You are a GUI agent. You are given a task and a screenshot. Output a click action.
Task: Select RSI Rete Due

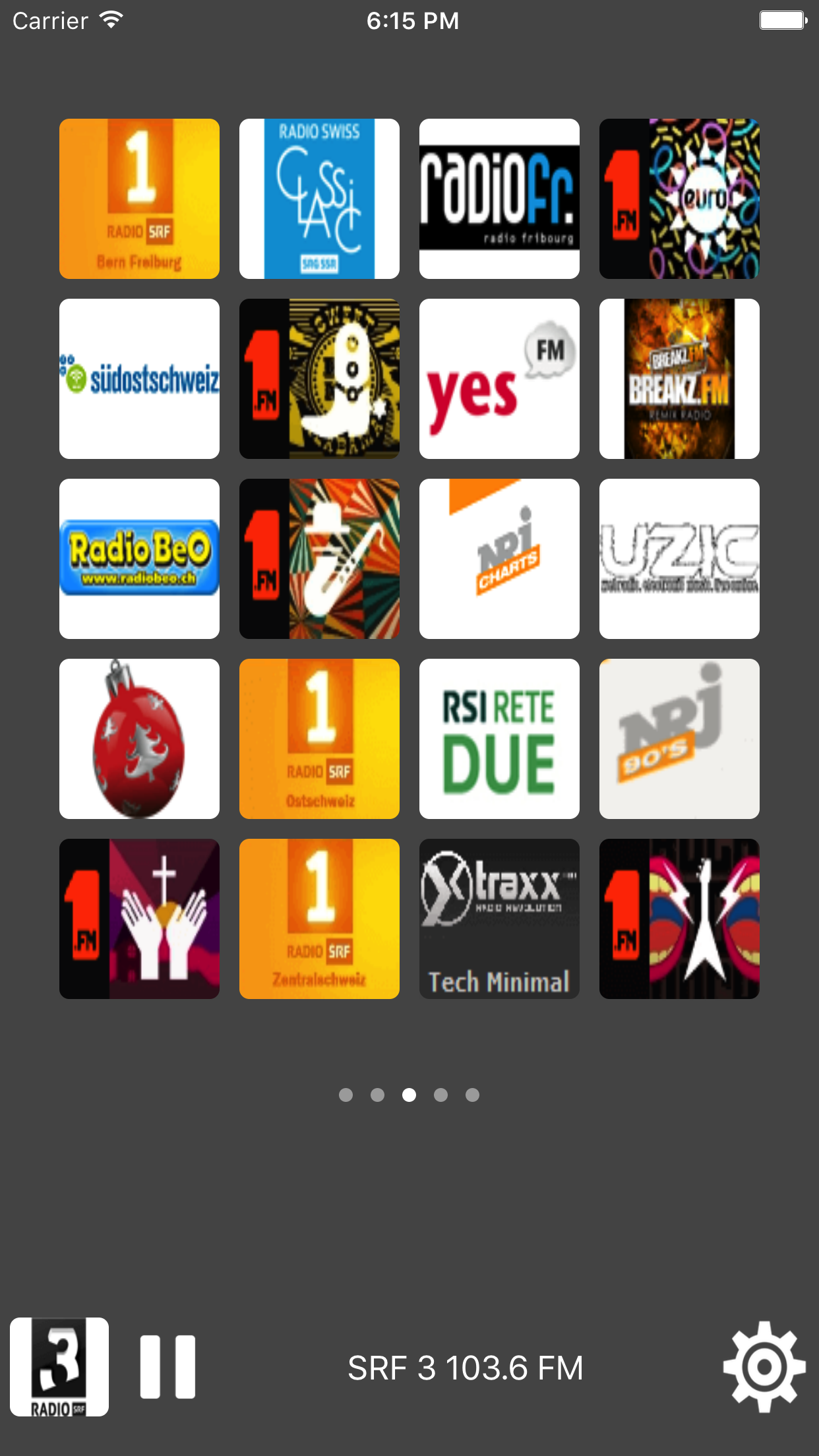499,739
